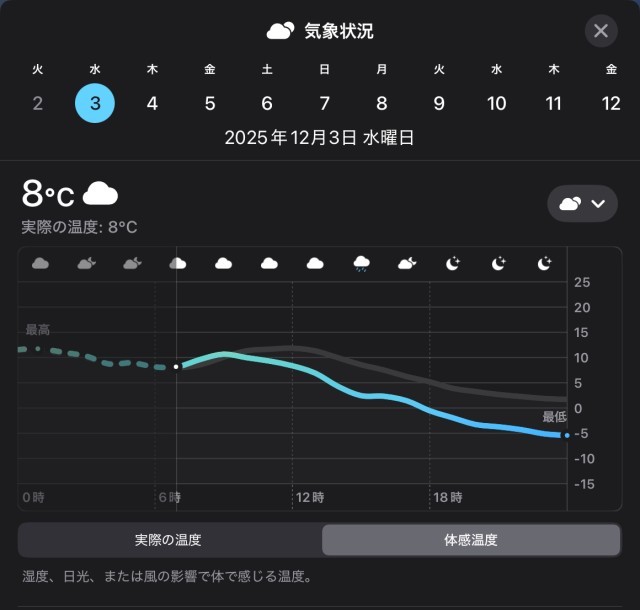The height and width of the screenshot is (610, 640).
Task: Select Wednesday the 10th
Action: [x=496, y=103]
